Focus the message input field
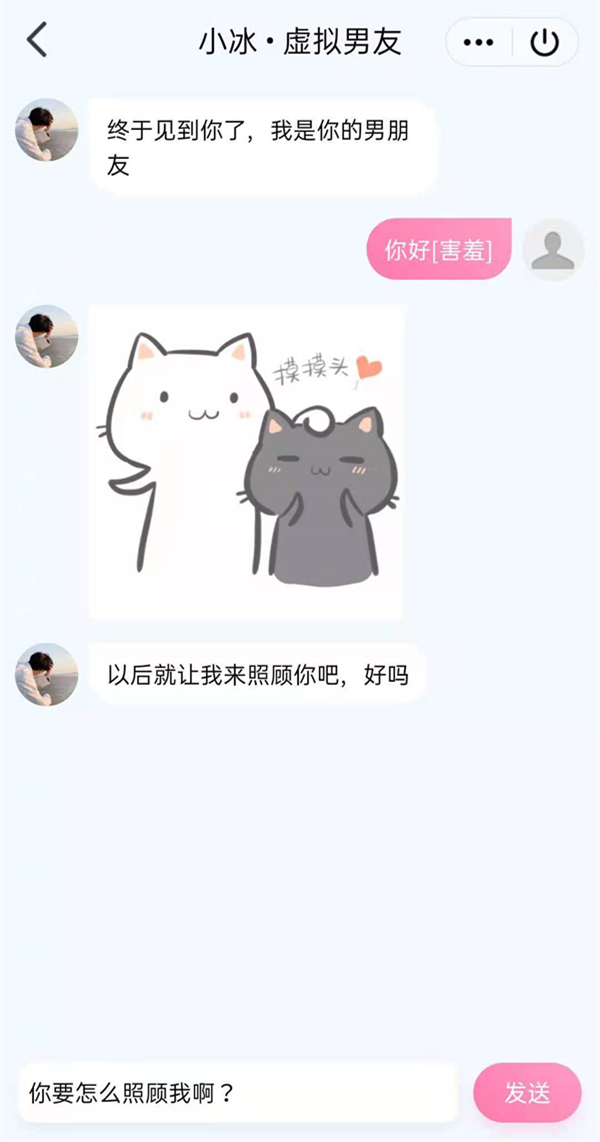The image size is (600, 1142). (237, 1092)
